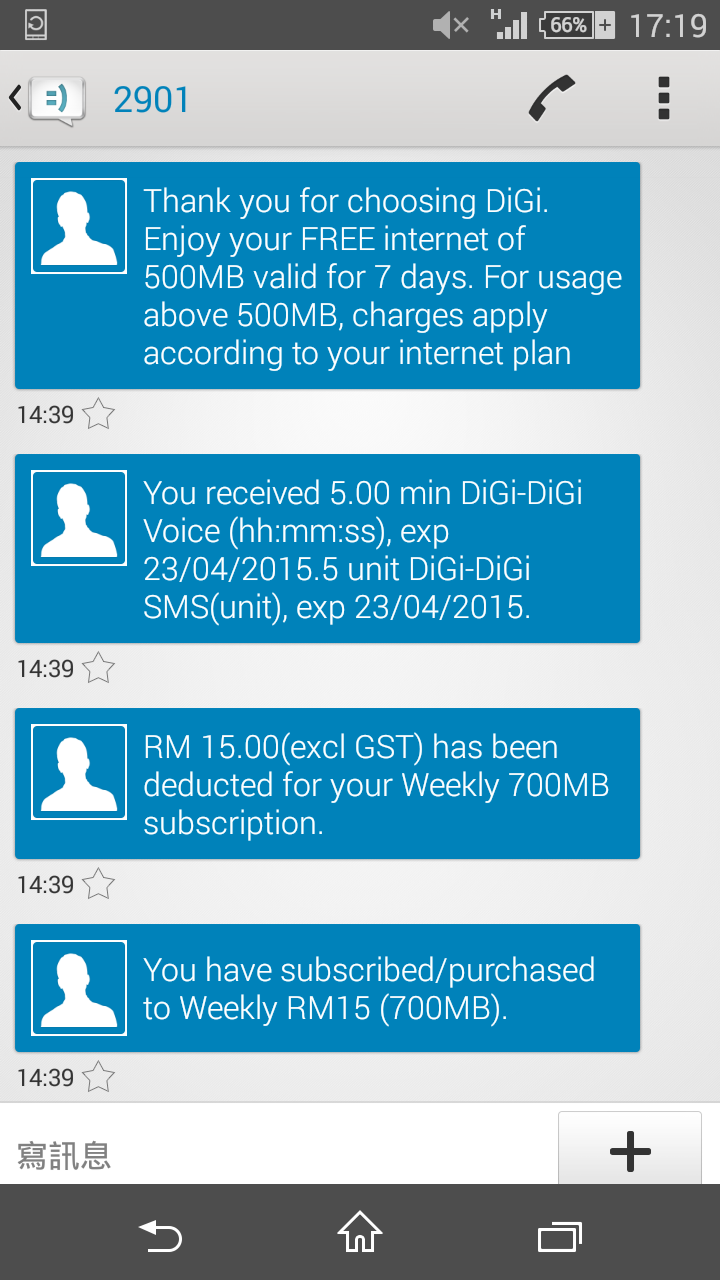Call the number 2901
The image size is (720, 1280).
tap(551, 99)
